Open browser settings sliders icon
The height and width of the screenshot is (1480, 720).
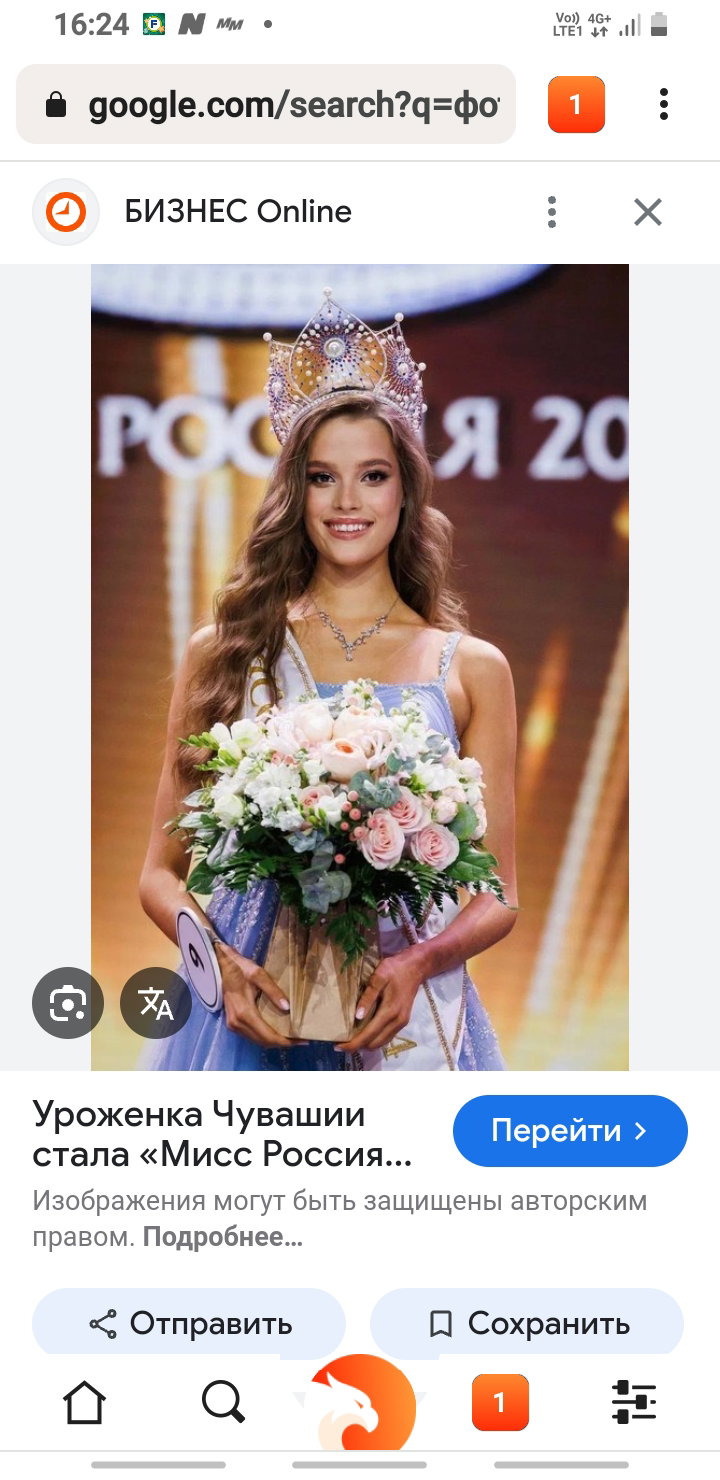634,1402
